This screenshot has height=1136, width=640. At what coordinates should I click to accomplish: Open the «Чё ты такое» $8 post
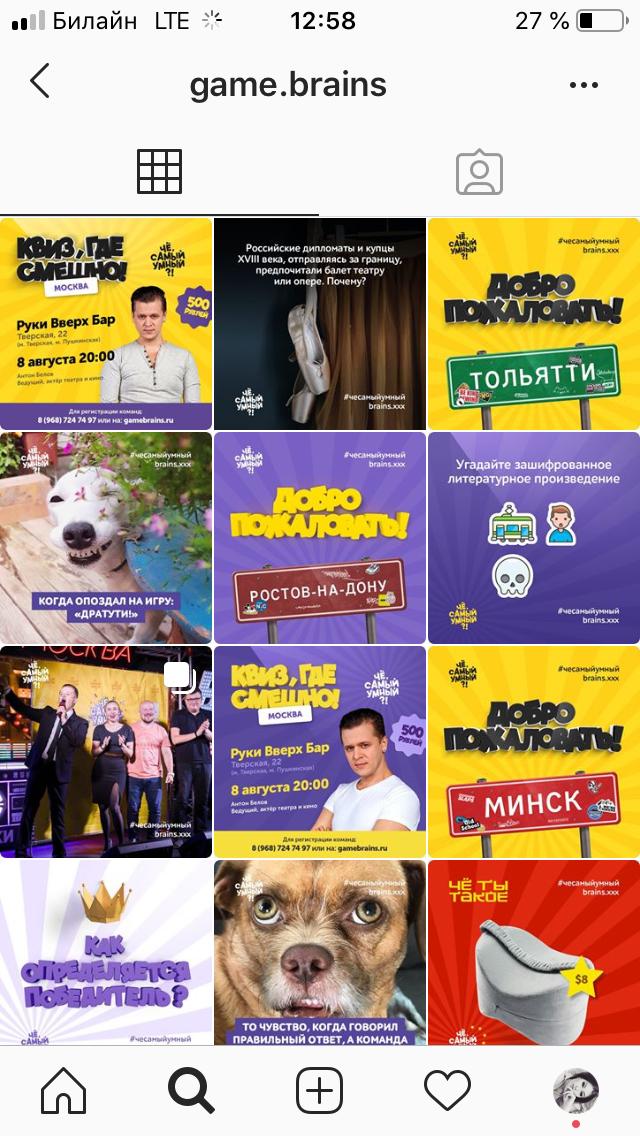(533, 952)
